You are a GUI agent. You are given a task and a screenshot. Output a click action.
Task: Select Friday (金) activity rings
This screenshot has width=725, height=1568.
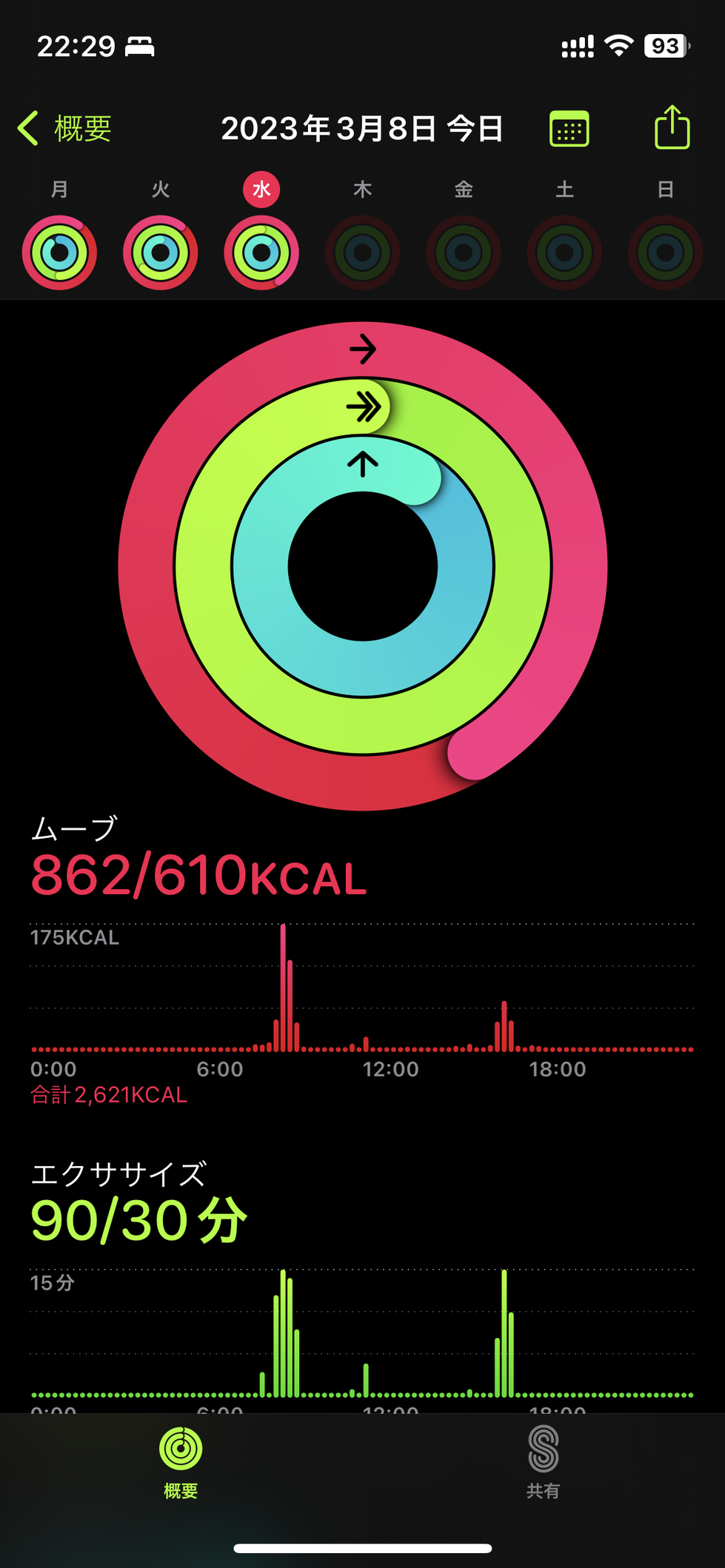464,252
